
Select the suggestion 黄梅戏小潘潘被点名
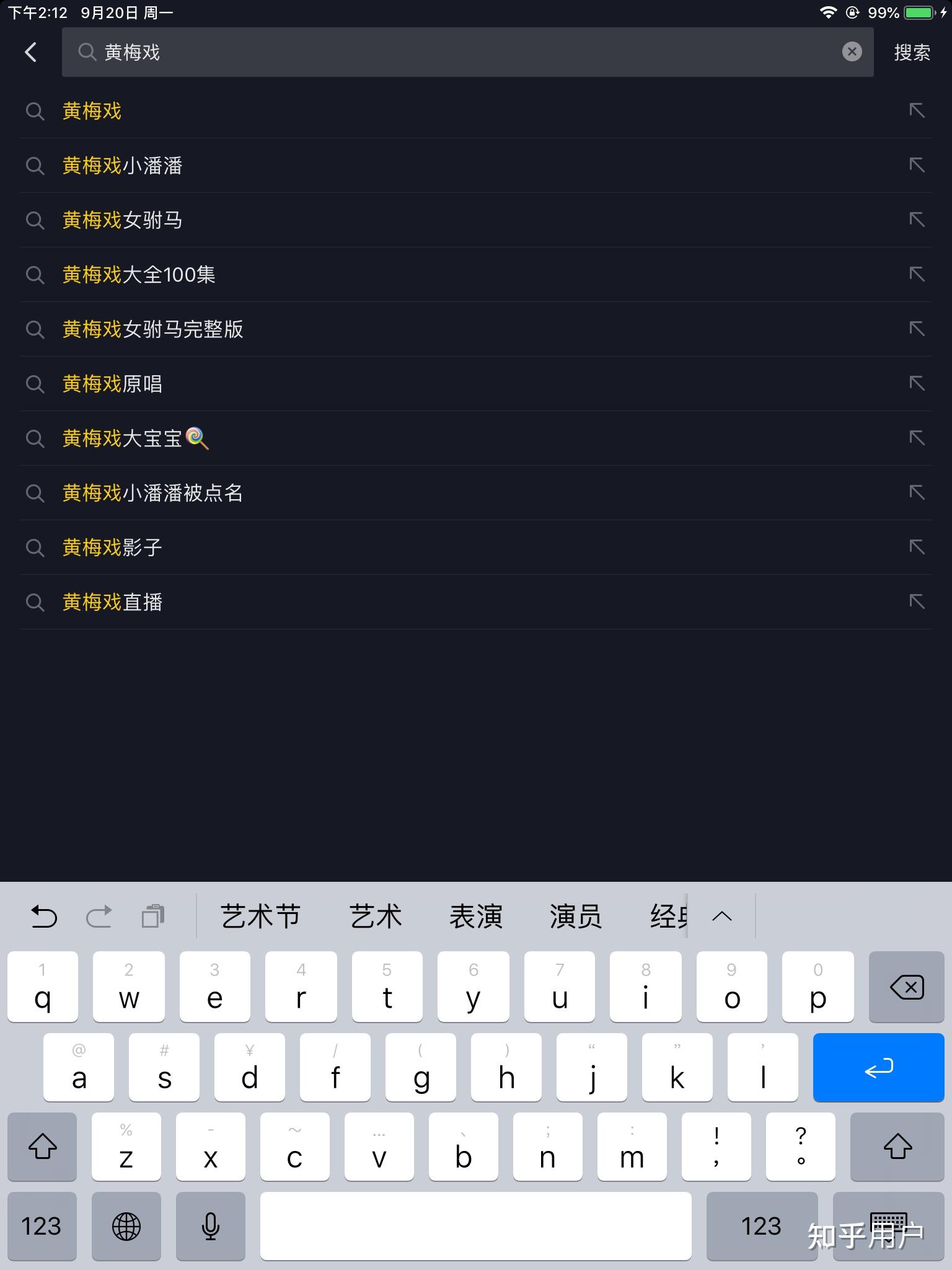[x=152, y=493]
